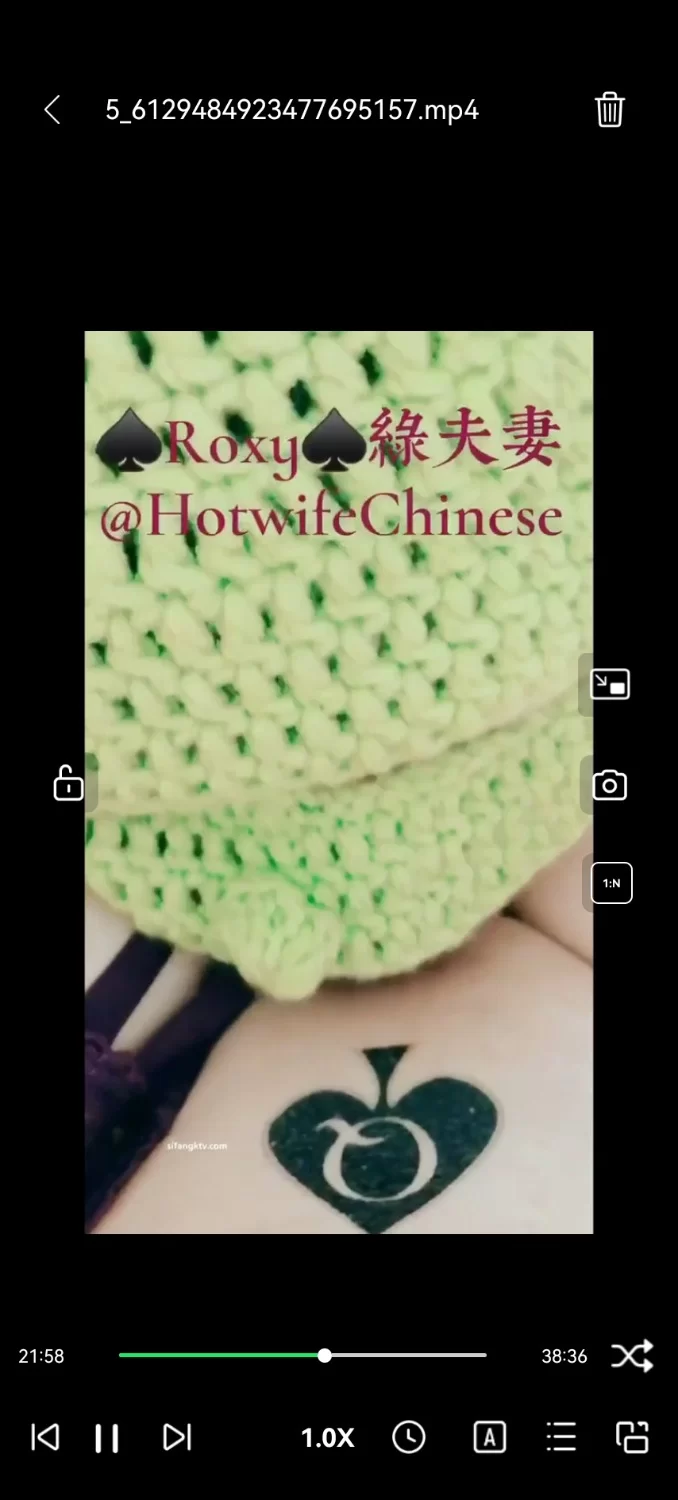678x1500 pixels.
Task: Open subtitle/audio track 'A' option
Action: click(489, 1437)
